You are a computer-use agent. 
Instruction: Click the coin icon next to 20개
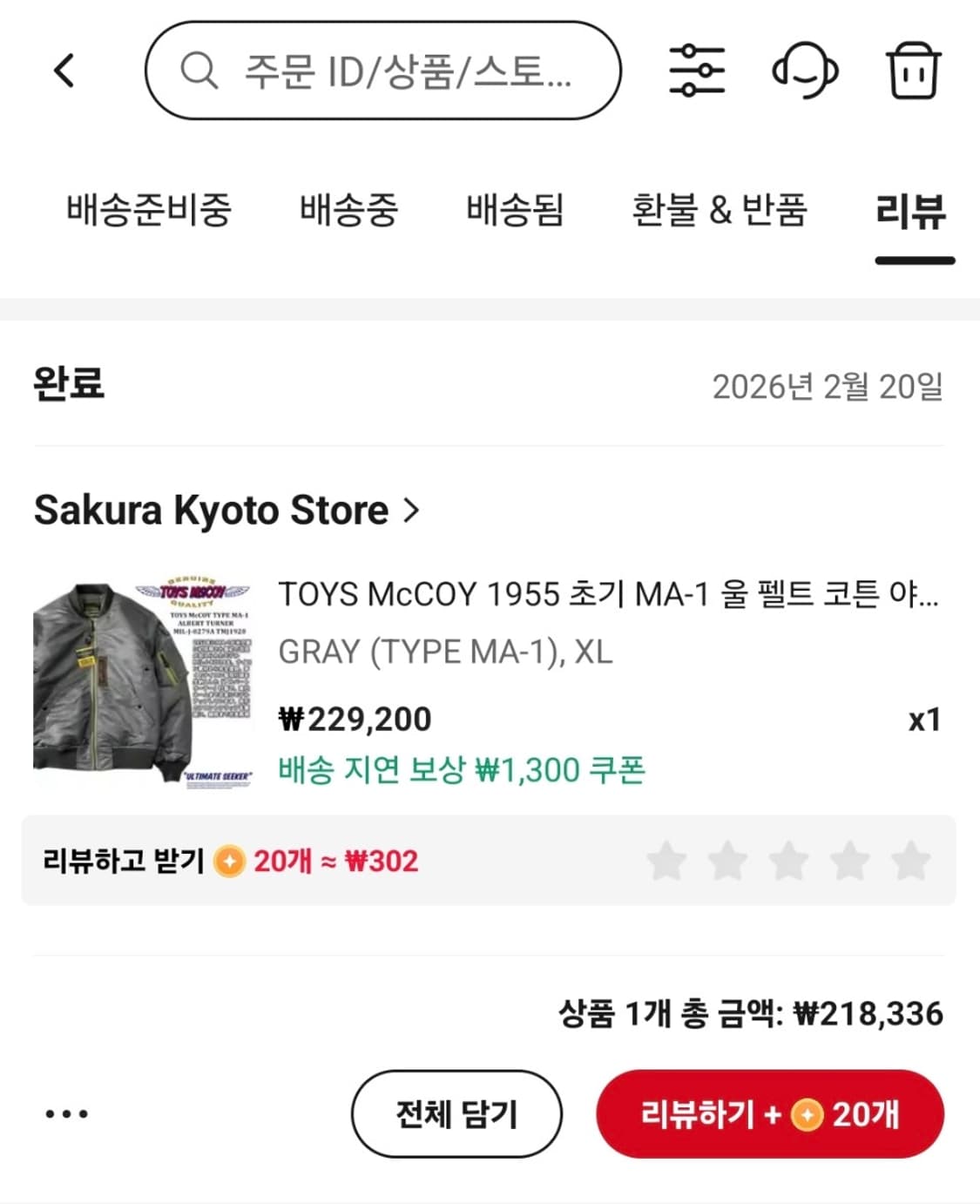(228, 862)
